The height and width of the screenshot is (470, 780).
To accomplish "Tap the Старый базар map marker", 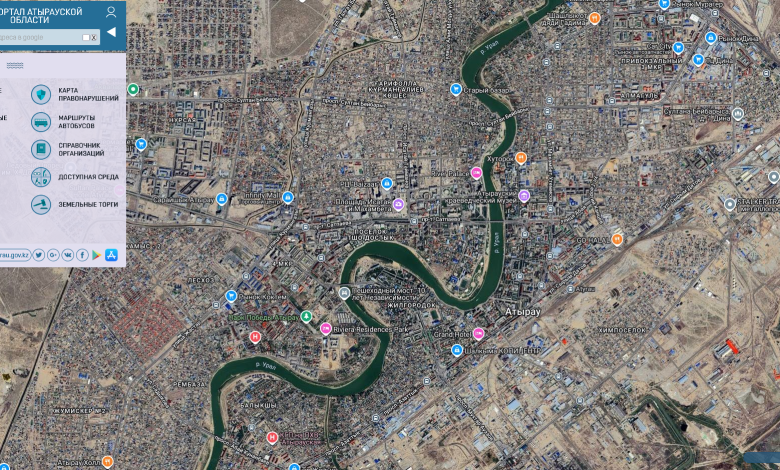I will (x=455, y=90).
